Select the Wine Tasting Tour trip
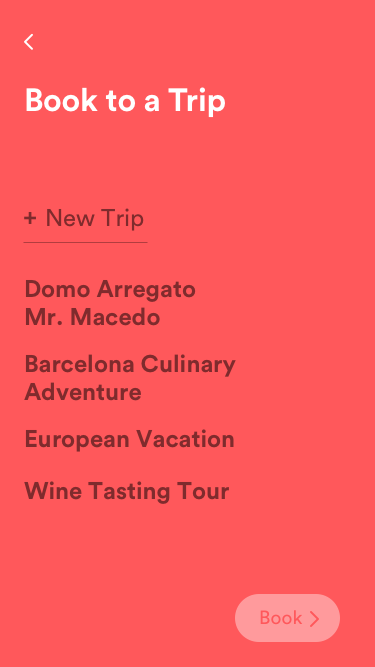Viewport: 375px width, 667px height. (x=127, y=491)
